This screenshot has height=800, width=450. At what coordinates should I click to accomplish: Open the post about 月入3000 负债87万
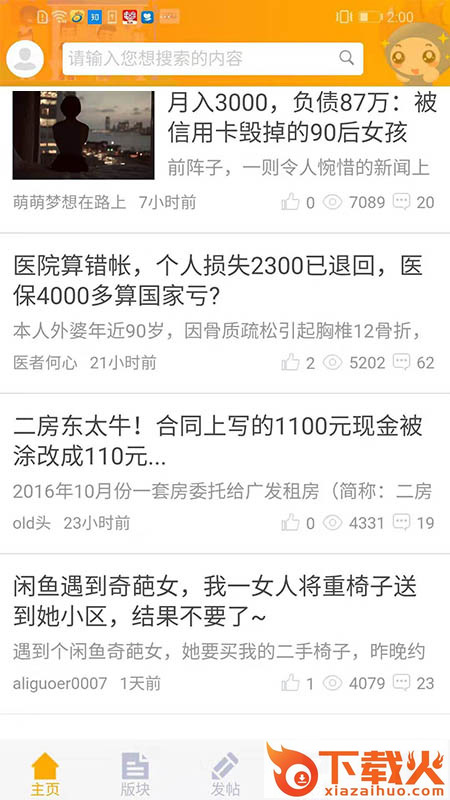coord(302,118)
